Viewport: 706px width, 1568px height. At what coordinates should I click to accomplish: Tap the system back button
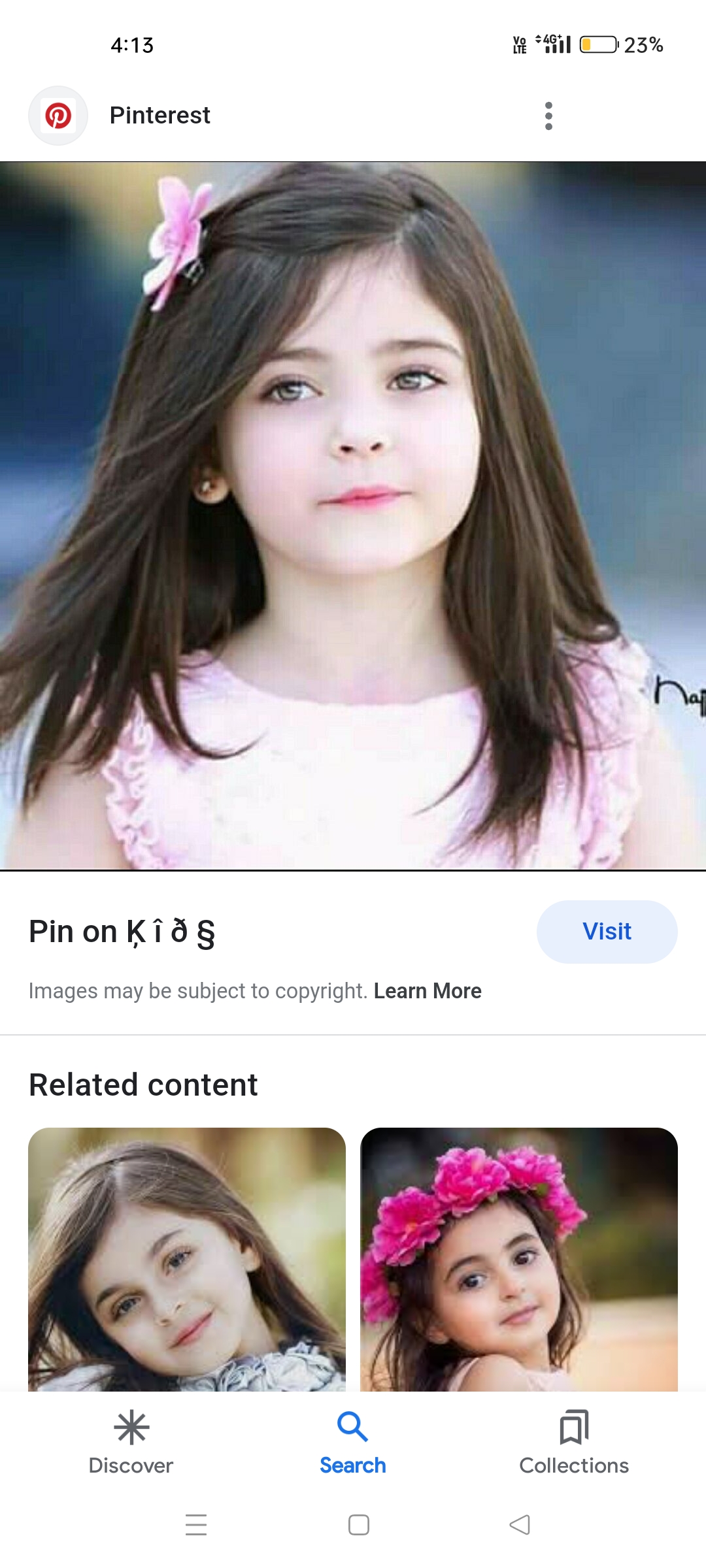tap(520, 1525)
